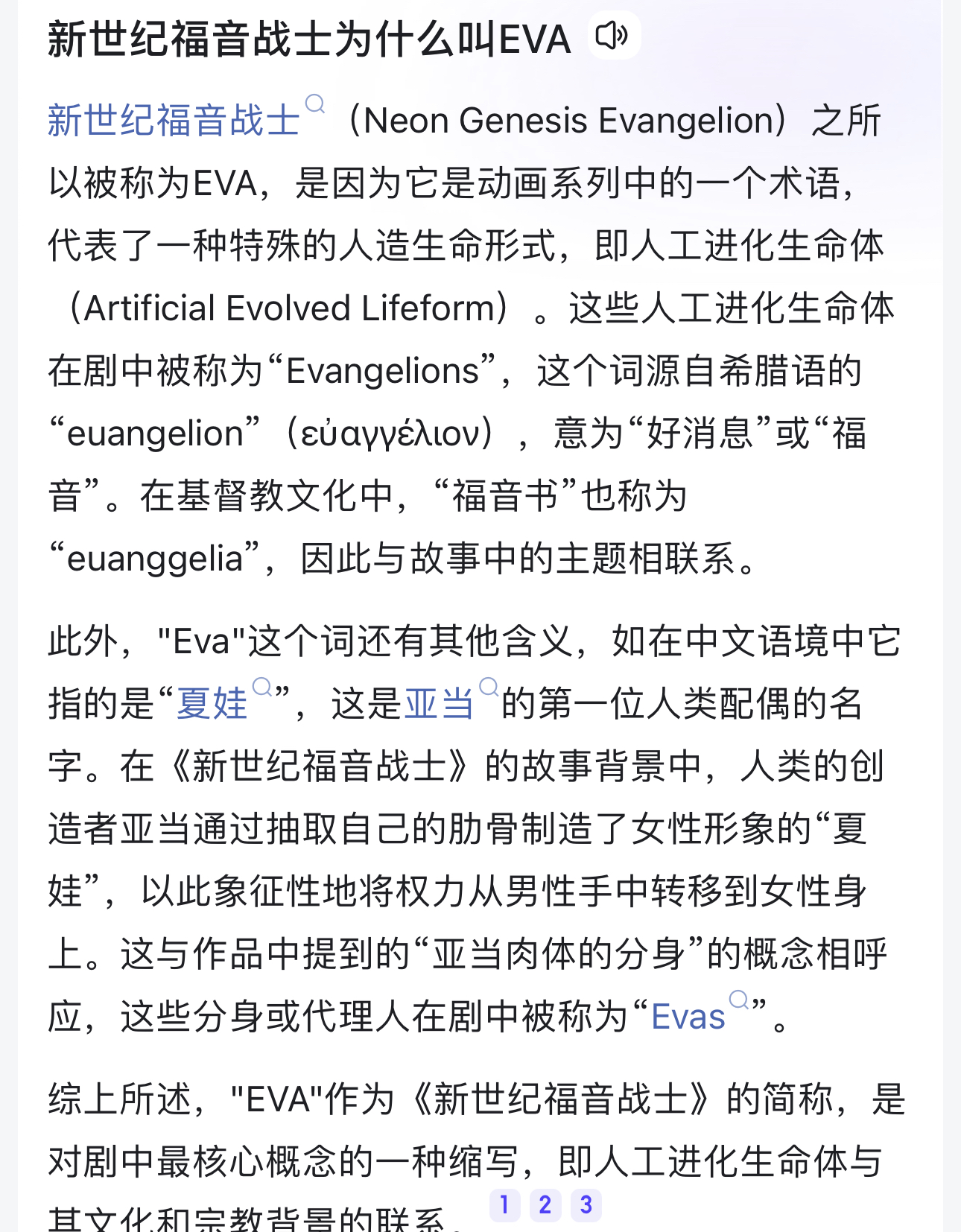The image size is (961, 1232).
Task: Open the 新世纪福音战士 link
Action: (174, 121)
